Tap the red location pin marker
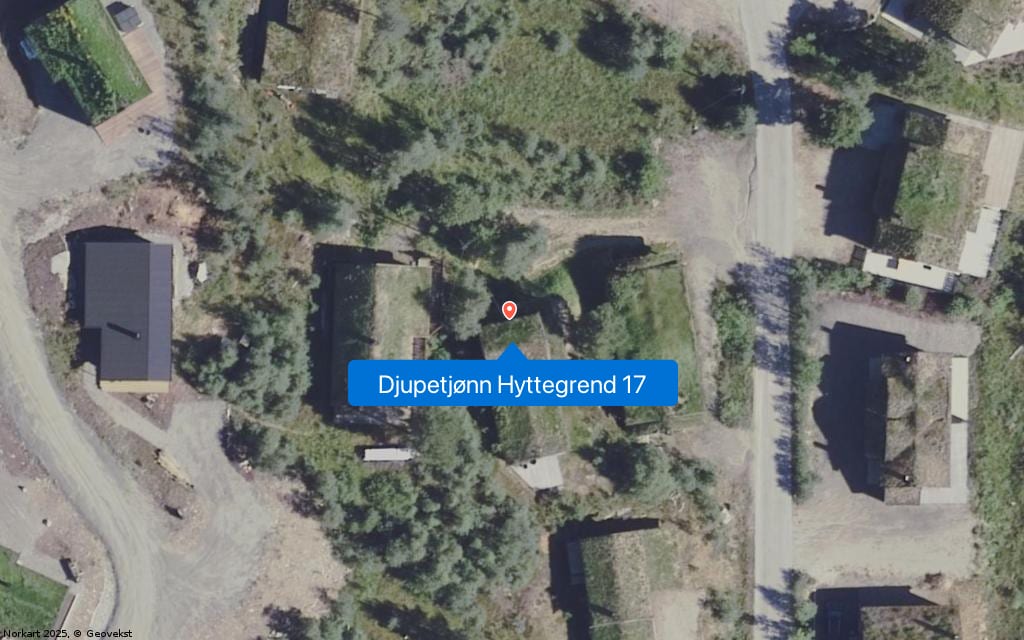 point(509,311)
